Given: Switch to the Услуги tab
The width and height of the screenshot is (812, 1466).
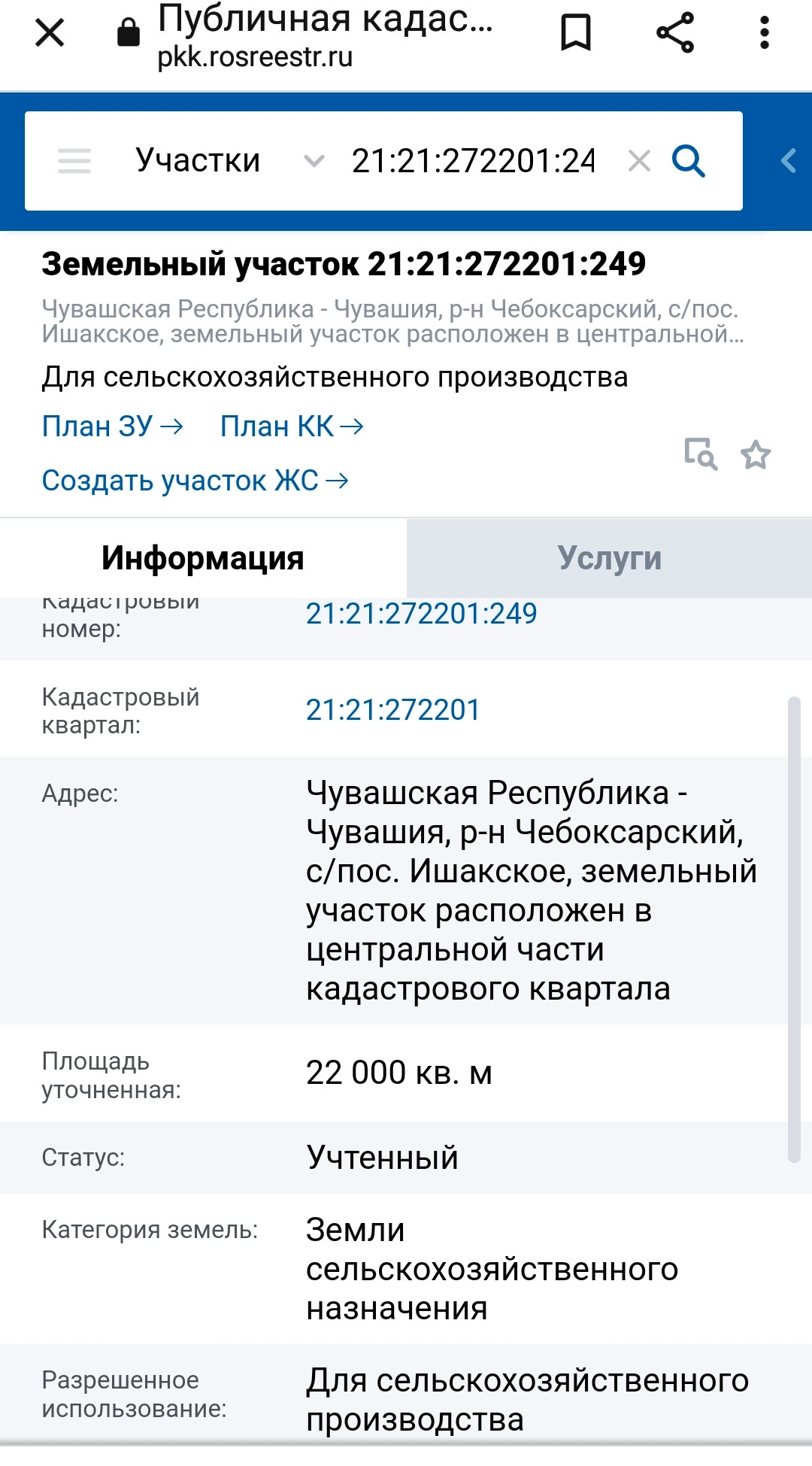Looking at the screenshot, I should tap(609, 558).
